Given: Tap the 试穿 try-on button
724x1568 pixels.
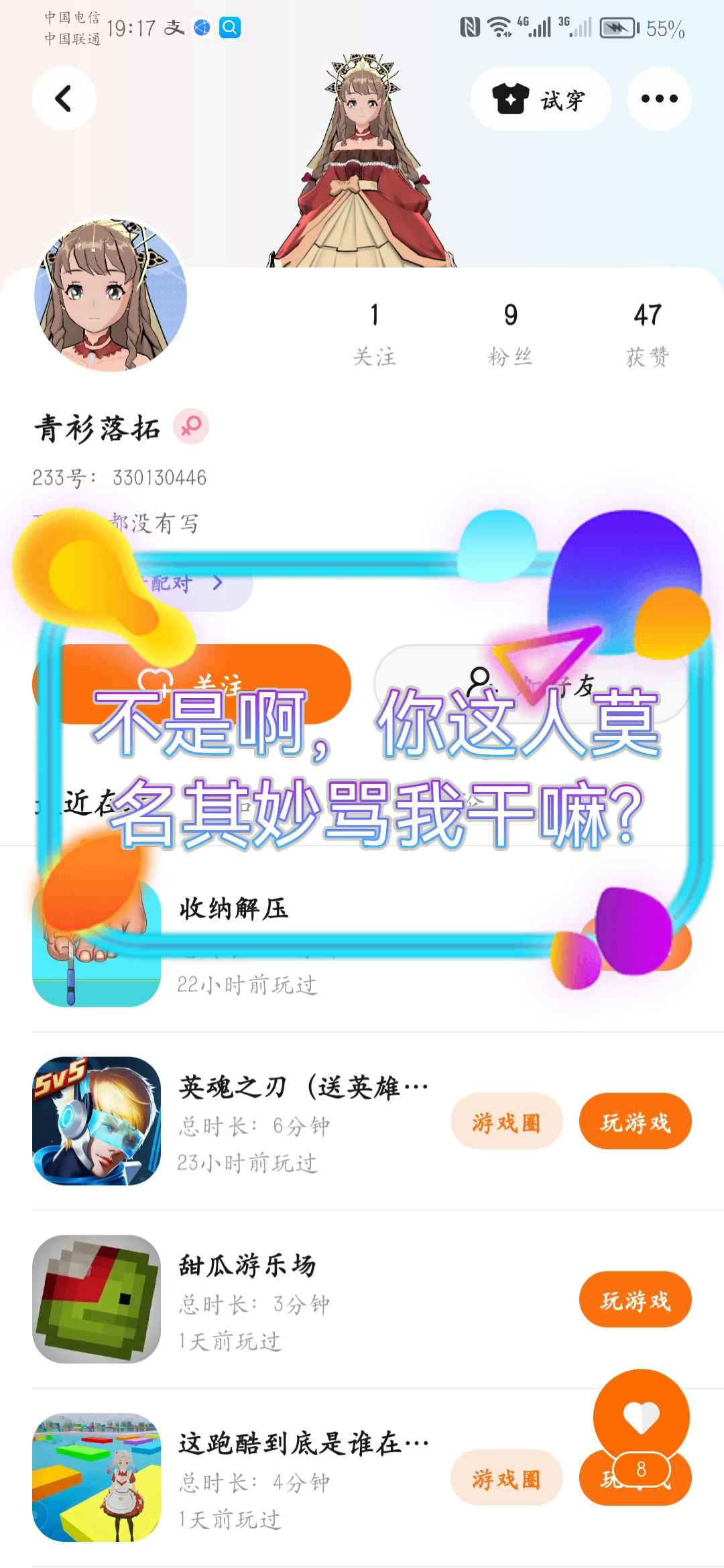Looking at the screenshot, I should point(540,99).
